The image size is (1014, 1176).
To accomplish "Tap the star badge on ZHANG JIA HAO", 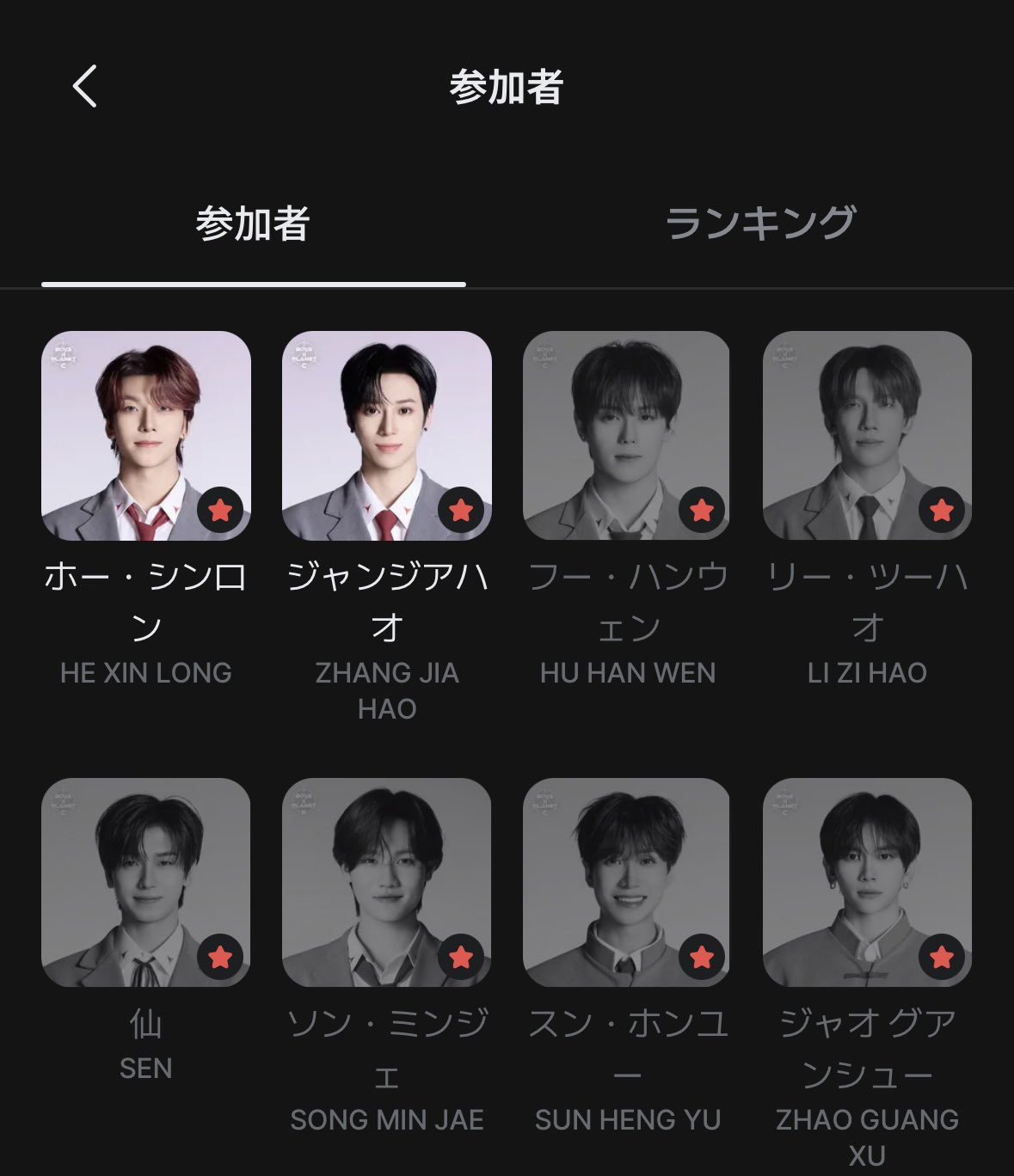I will [461, 510].
